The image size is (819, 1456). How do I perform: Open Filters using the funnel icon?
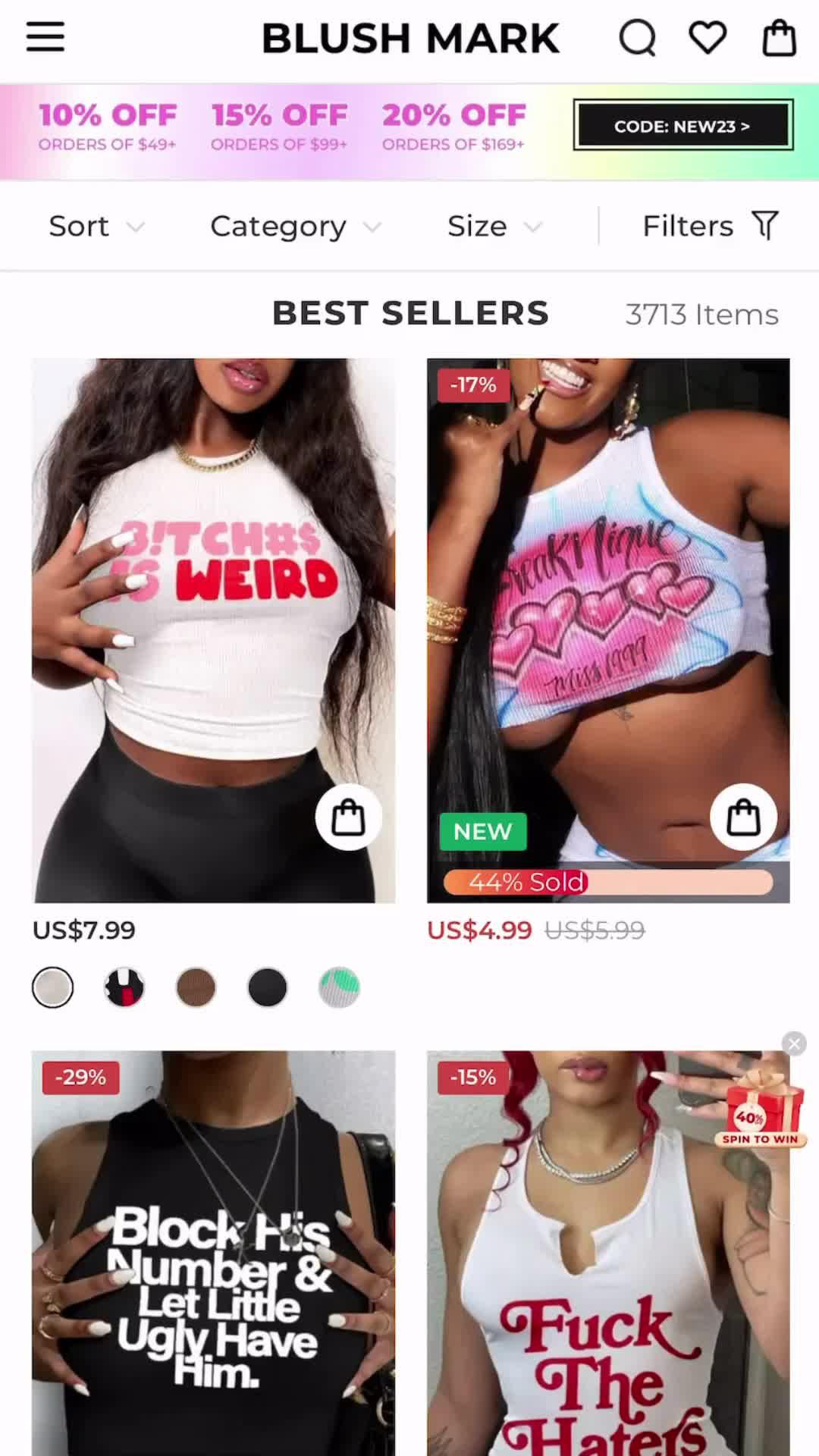point(708,225)
